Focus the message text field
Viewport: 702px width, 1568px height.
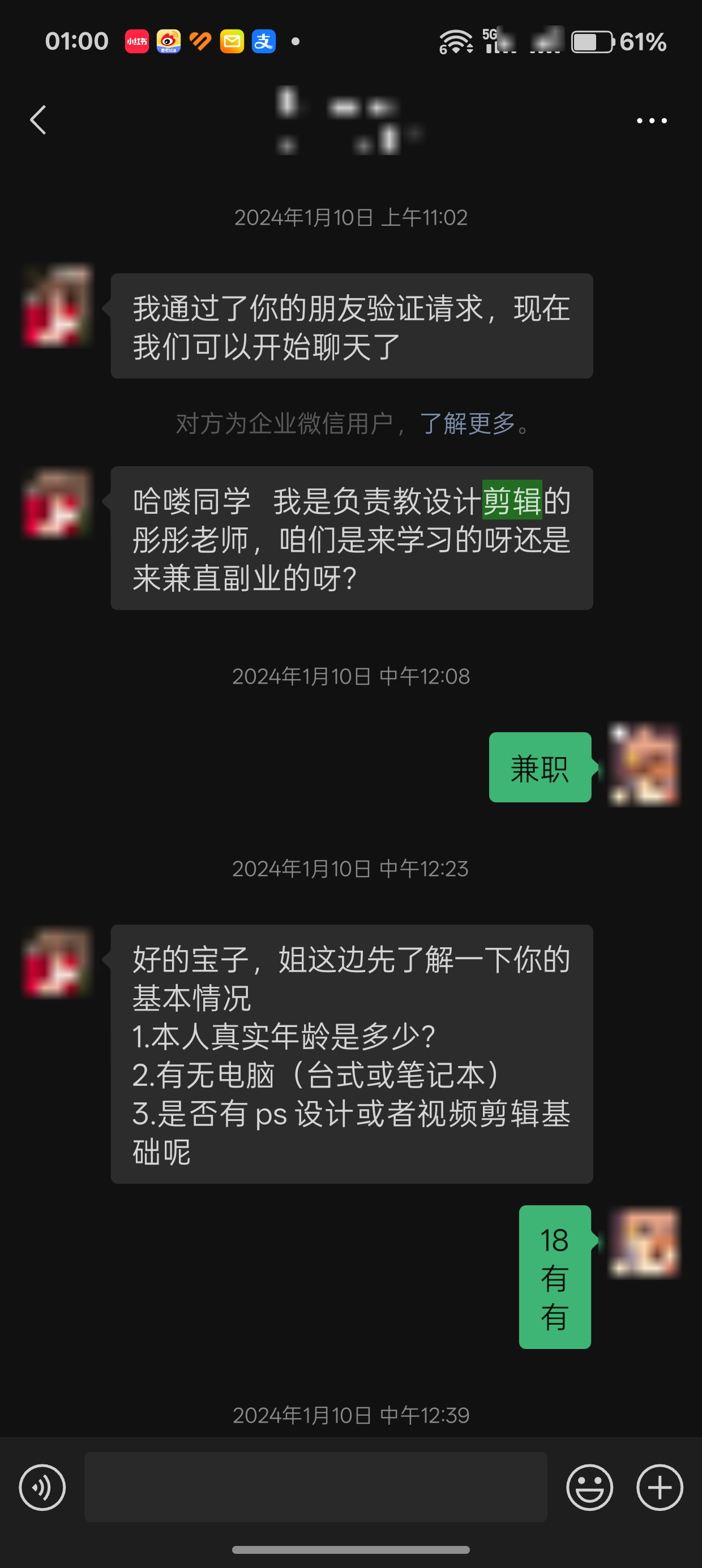pos(315,1487)
